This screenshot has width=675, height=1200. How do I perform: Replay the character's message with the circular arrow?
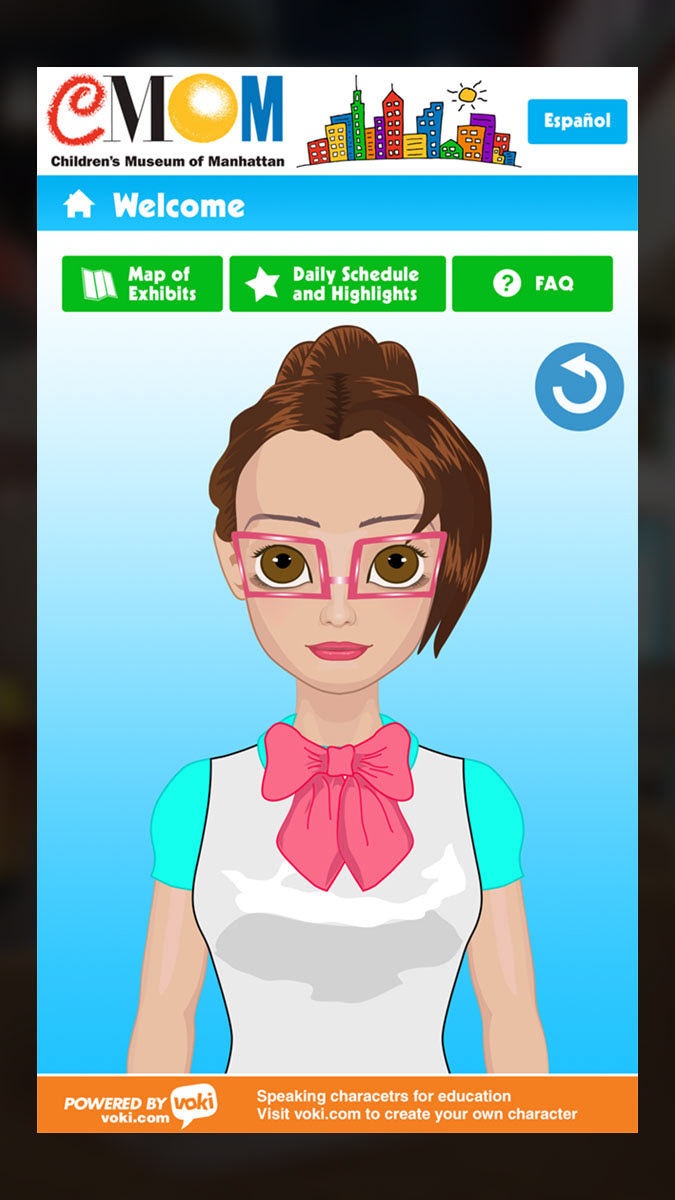click(x=579, y=387)
